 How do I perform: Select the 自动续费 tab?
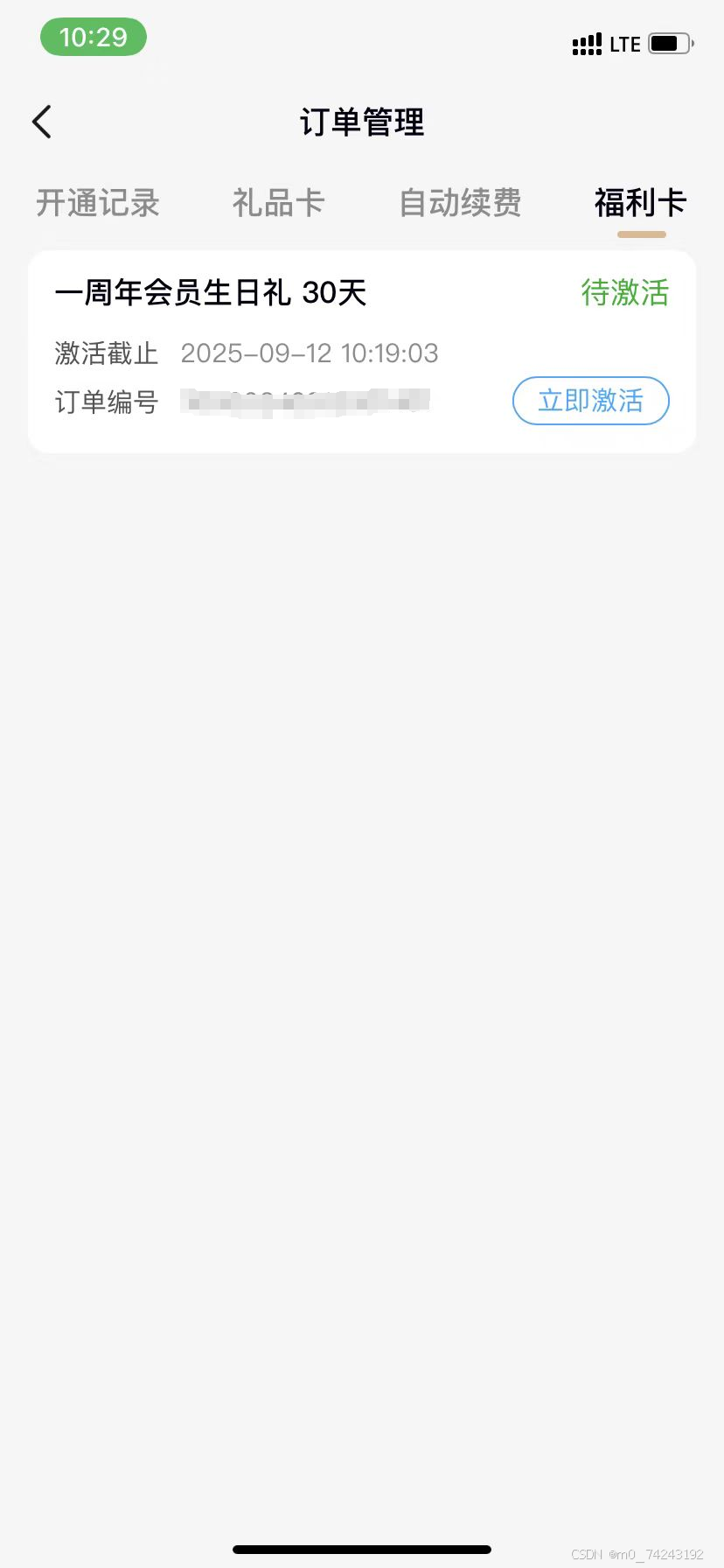coord(460,203)
